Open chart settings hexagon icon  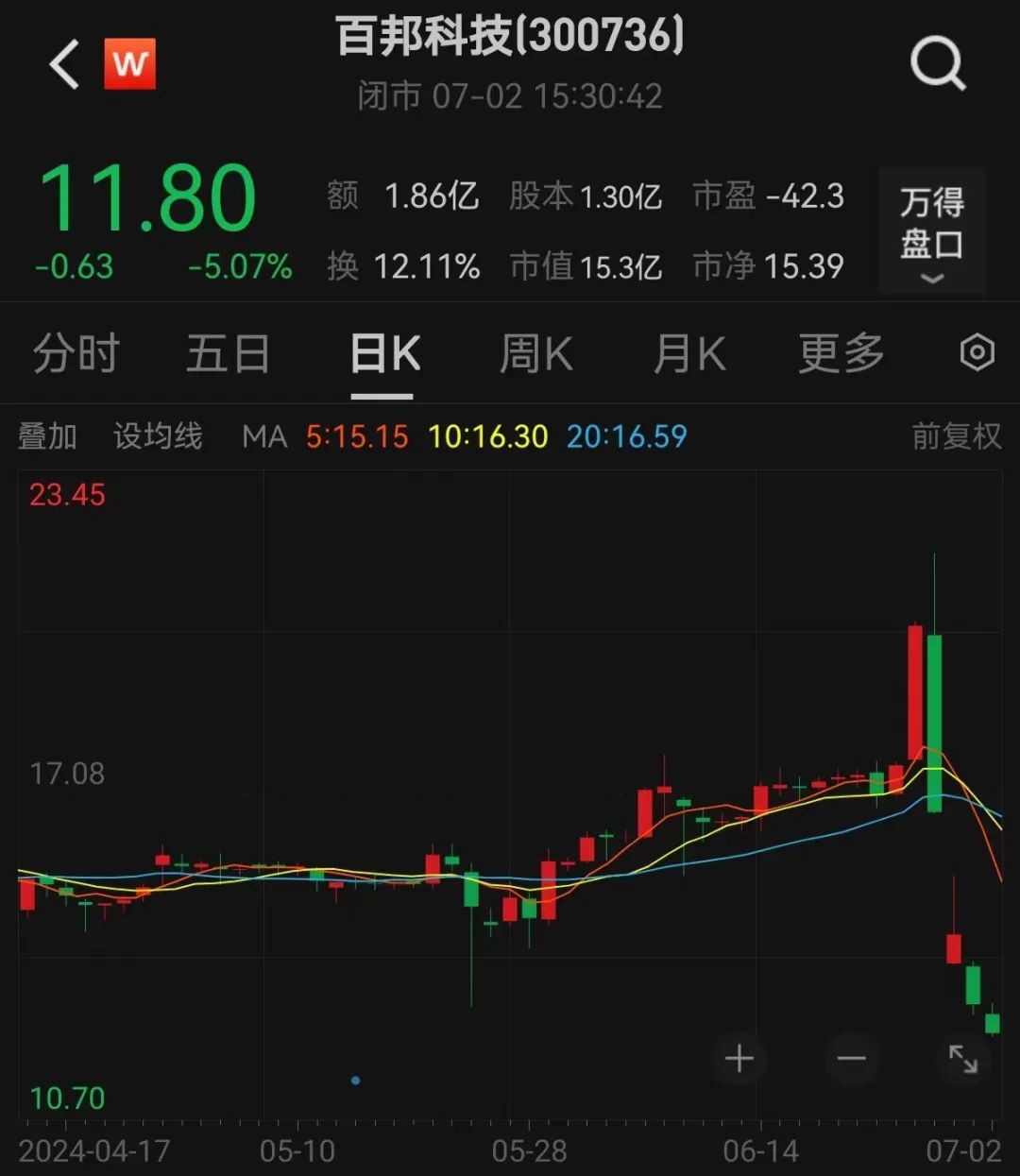tap(977, 353)
